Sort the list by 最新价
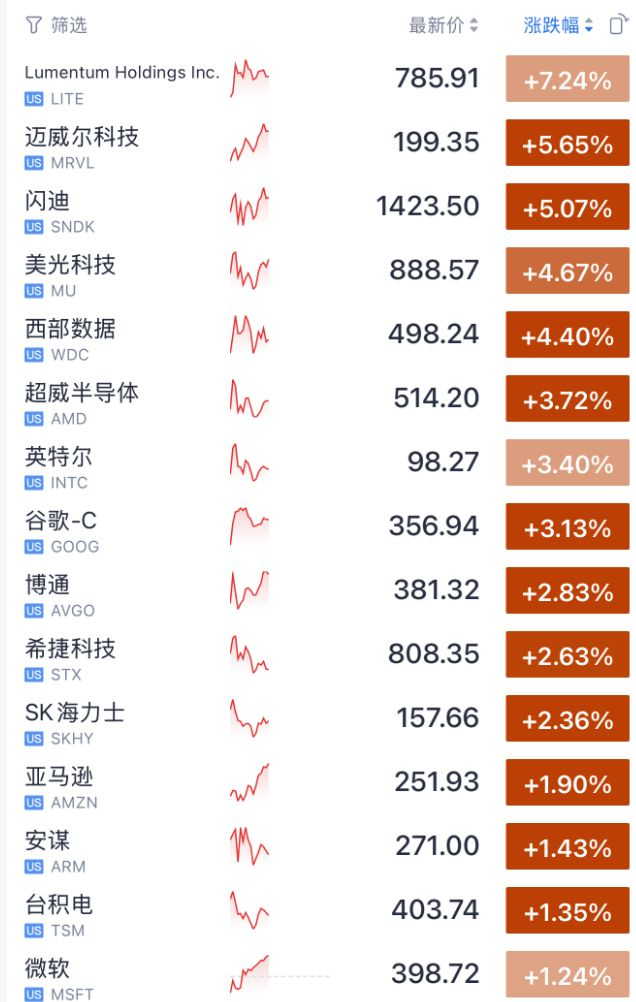Viewport: 636px width, 1002px height. point(443,26)
